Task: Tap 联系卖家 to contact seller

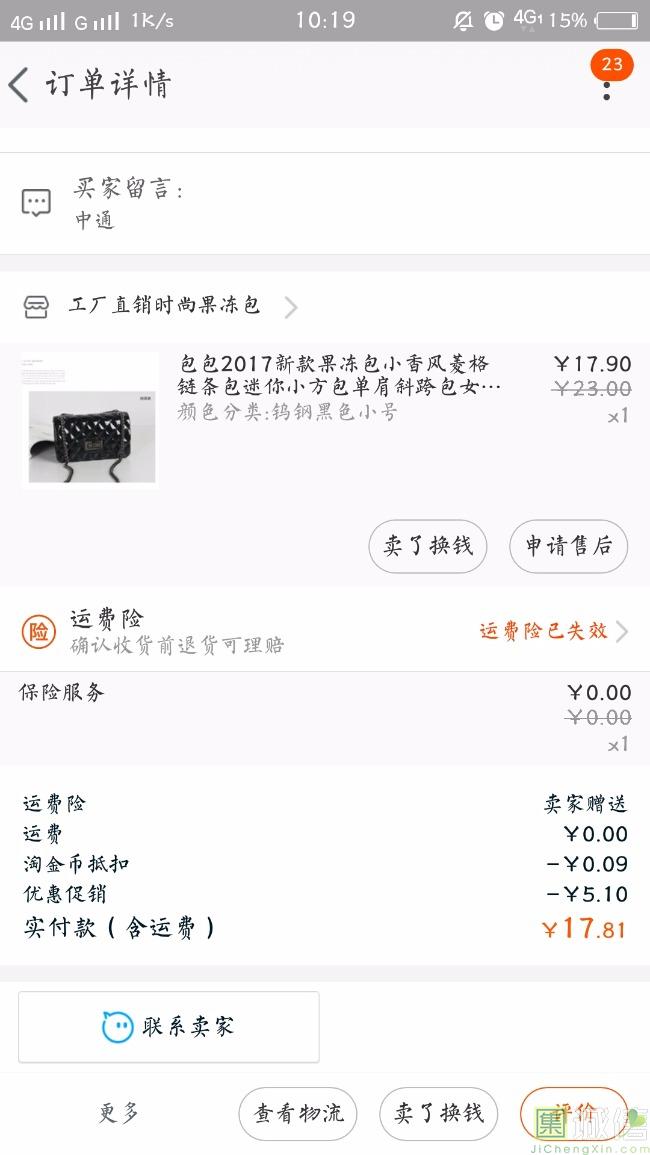Action: point(169,1026)
